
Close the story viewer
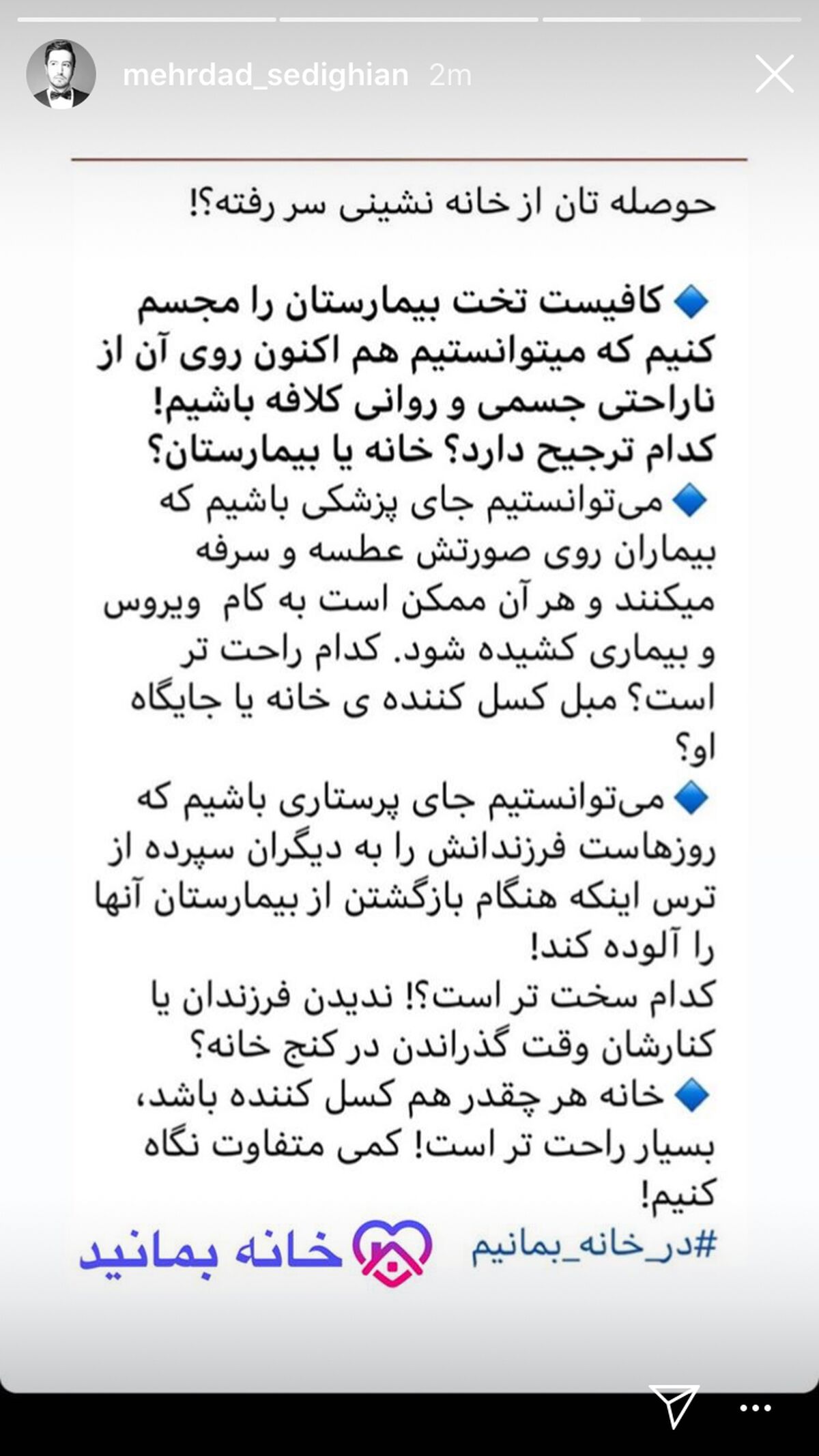point(775,74)
